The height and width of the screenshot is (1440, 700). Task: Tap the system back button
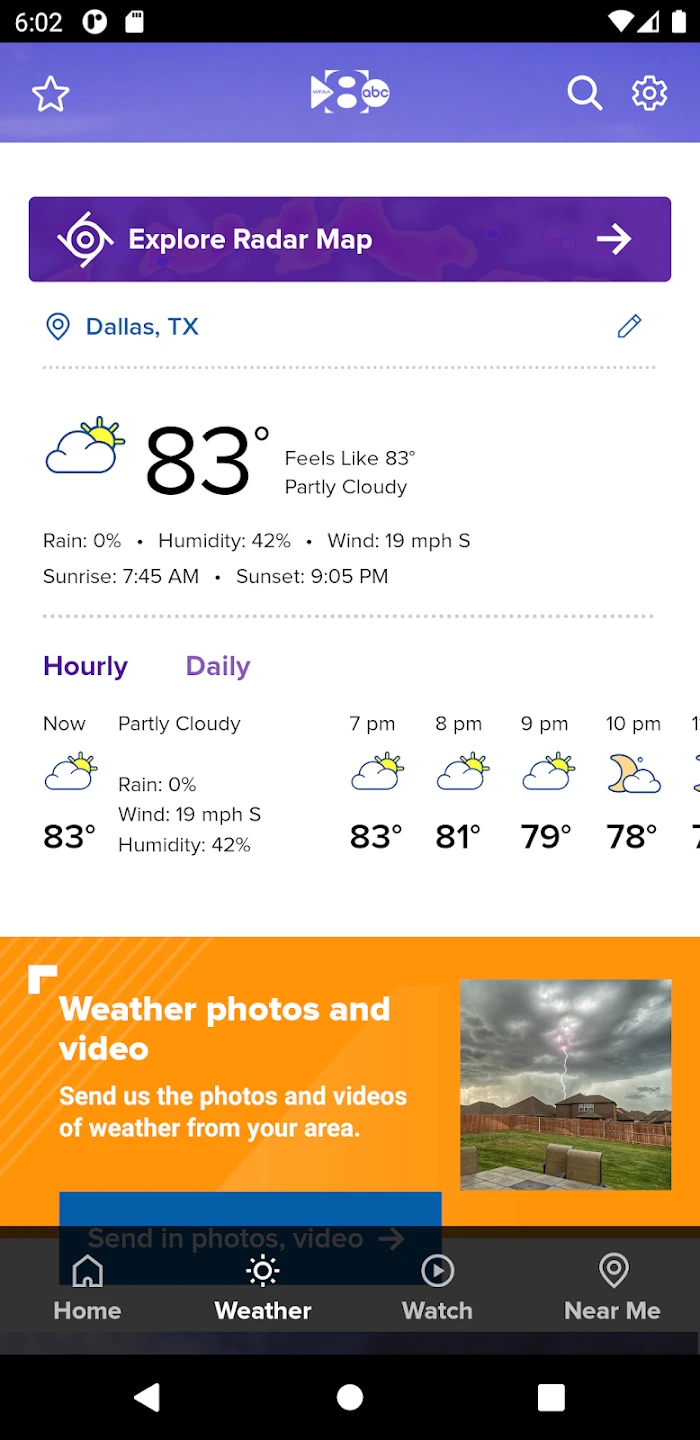click(147, 1397)
